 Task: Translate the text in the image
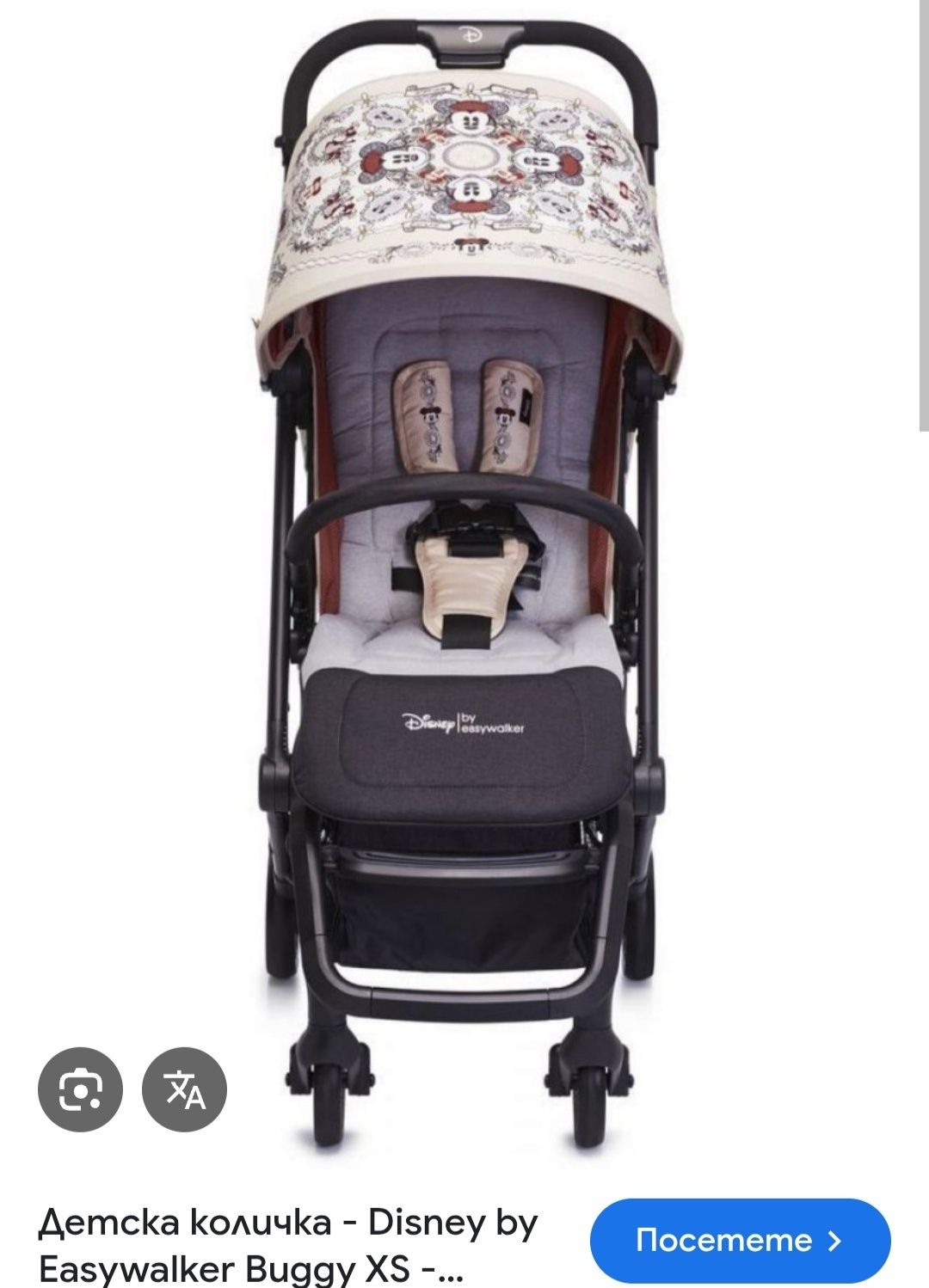184,1089
